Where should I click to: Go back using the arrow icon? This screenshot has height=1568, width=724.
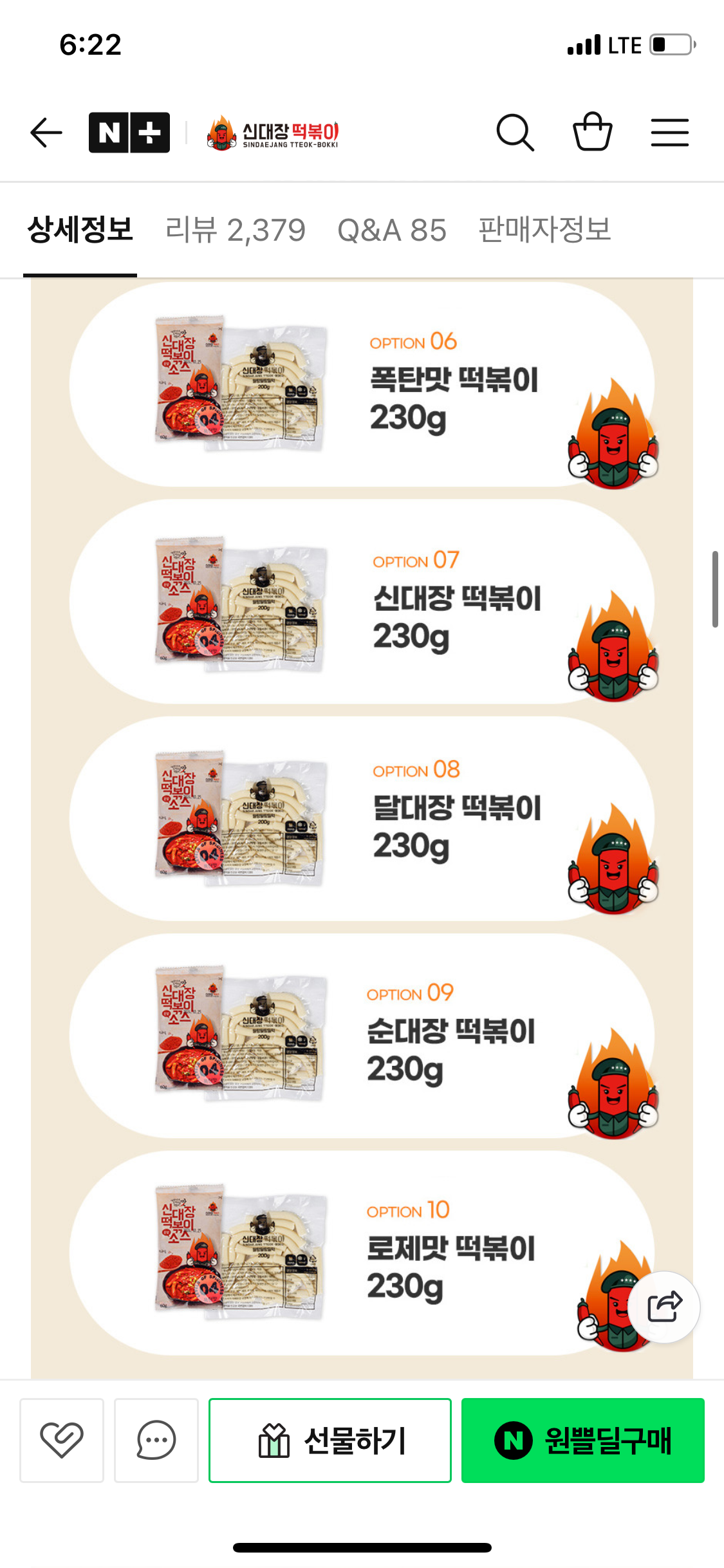(46, 133)
